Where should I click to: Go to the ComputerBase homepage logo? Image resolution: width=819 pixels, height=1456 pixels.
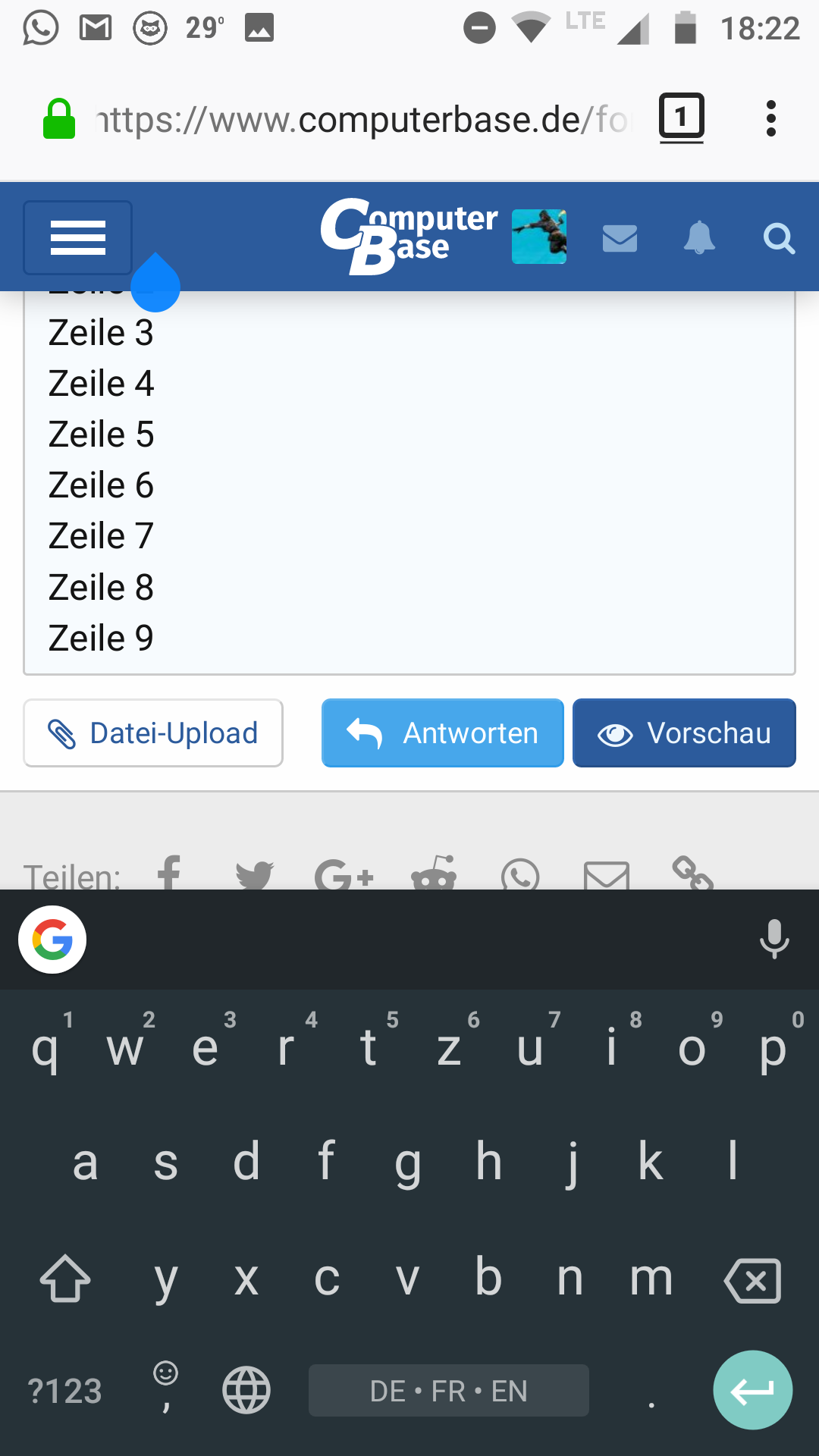[x=409, y=237]
